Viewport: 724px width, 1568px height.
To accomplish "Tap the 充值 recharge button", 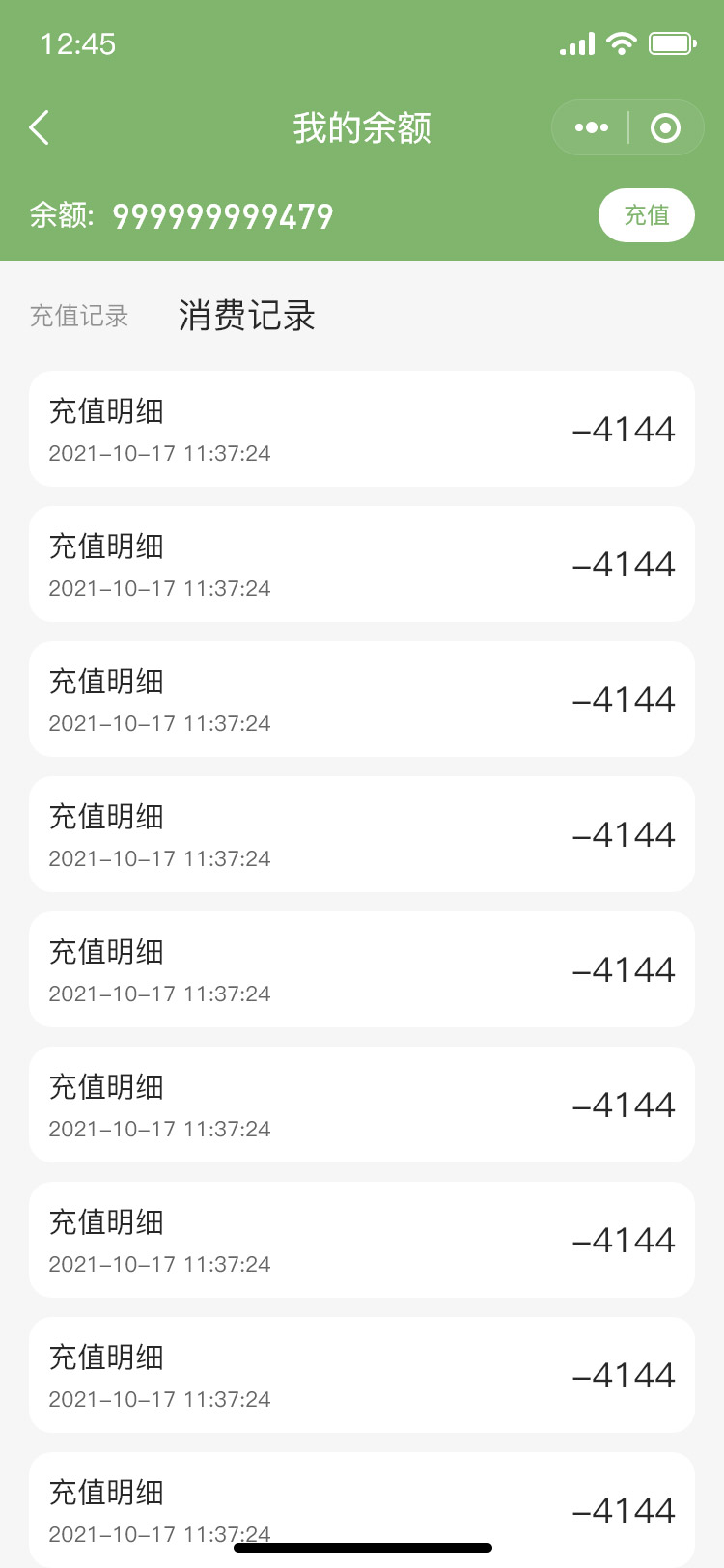I will coord(646,214).
